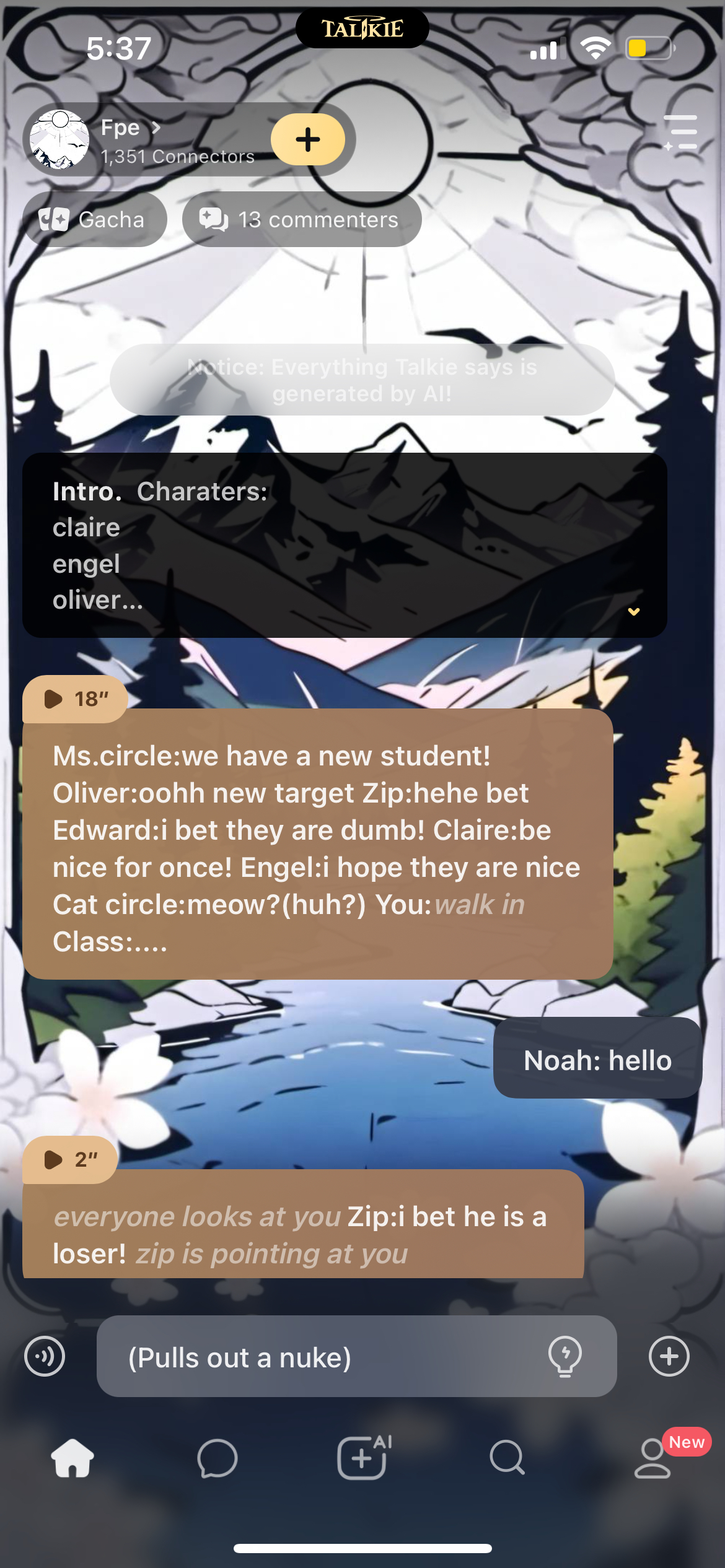The image size is (725, 1568).
Task: Play the 2-second voice message
Action: click(x=70, y=1160)
